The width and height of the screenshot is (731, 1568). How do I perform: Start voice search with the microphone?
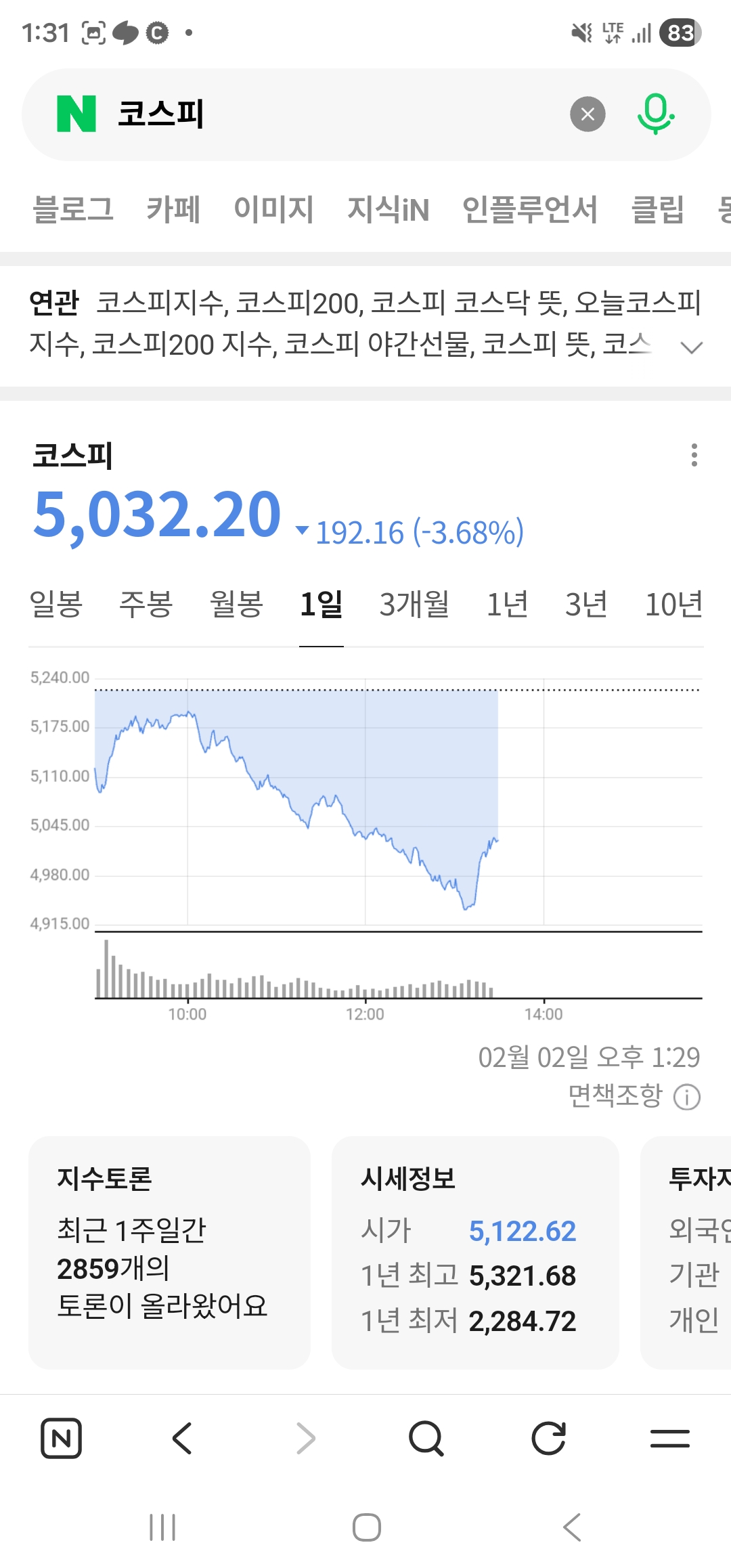tap(655, 114)
